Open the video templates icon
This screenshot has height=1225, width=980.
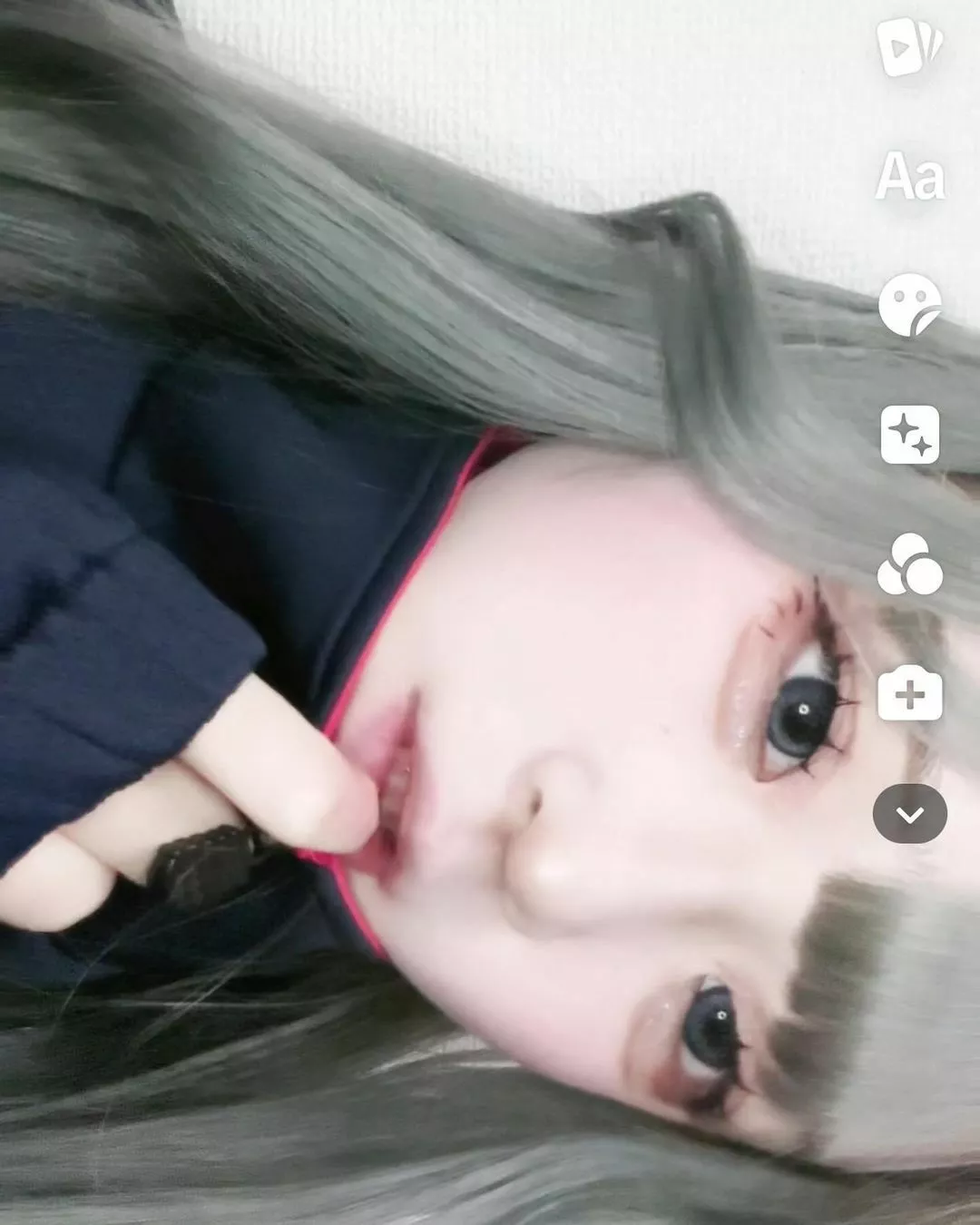tap(909, 45)
